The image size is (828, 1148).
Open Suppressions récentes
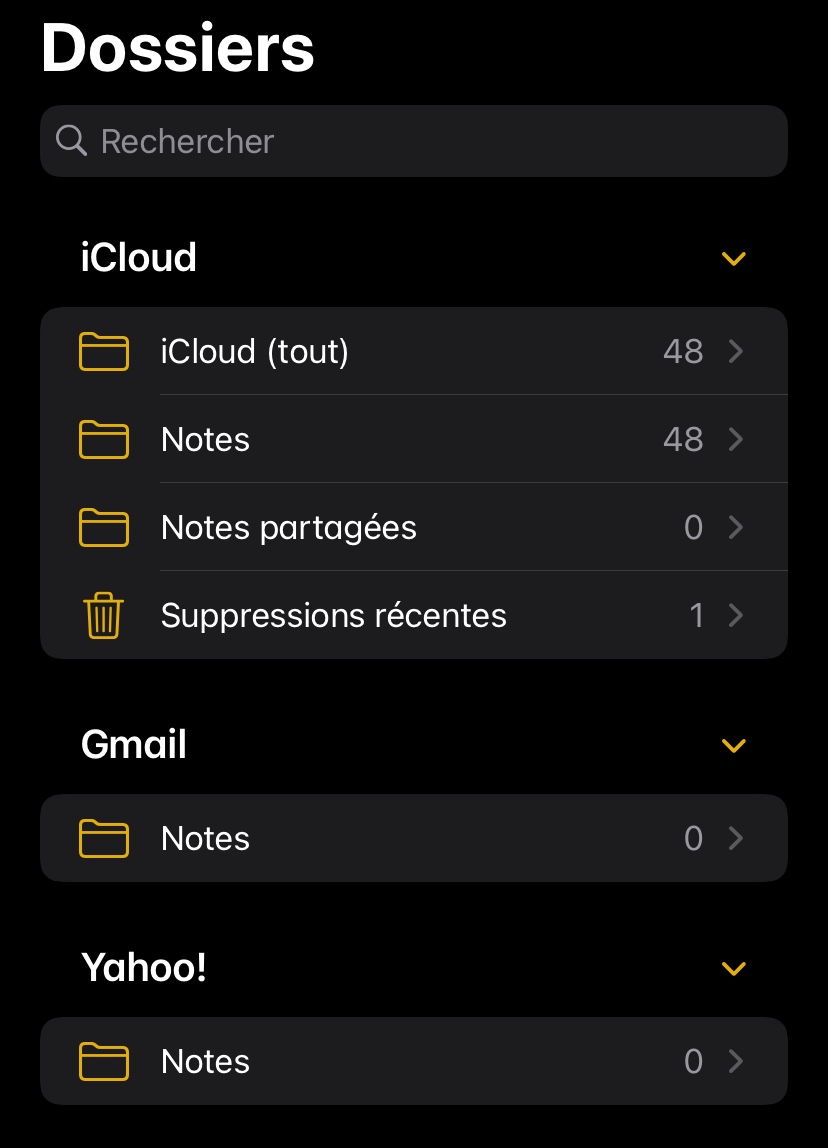(414, 615)
